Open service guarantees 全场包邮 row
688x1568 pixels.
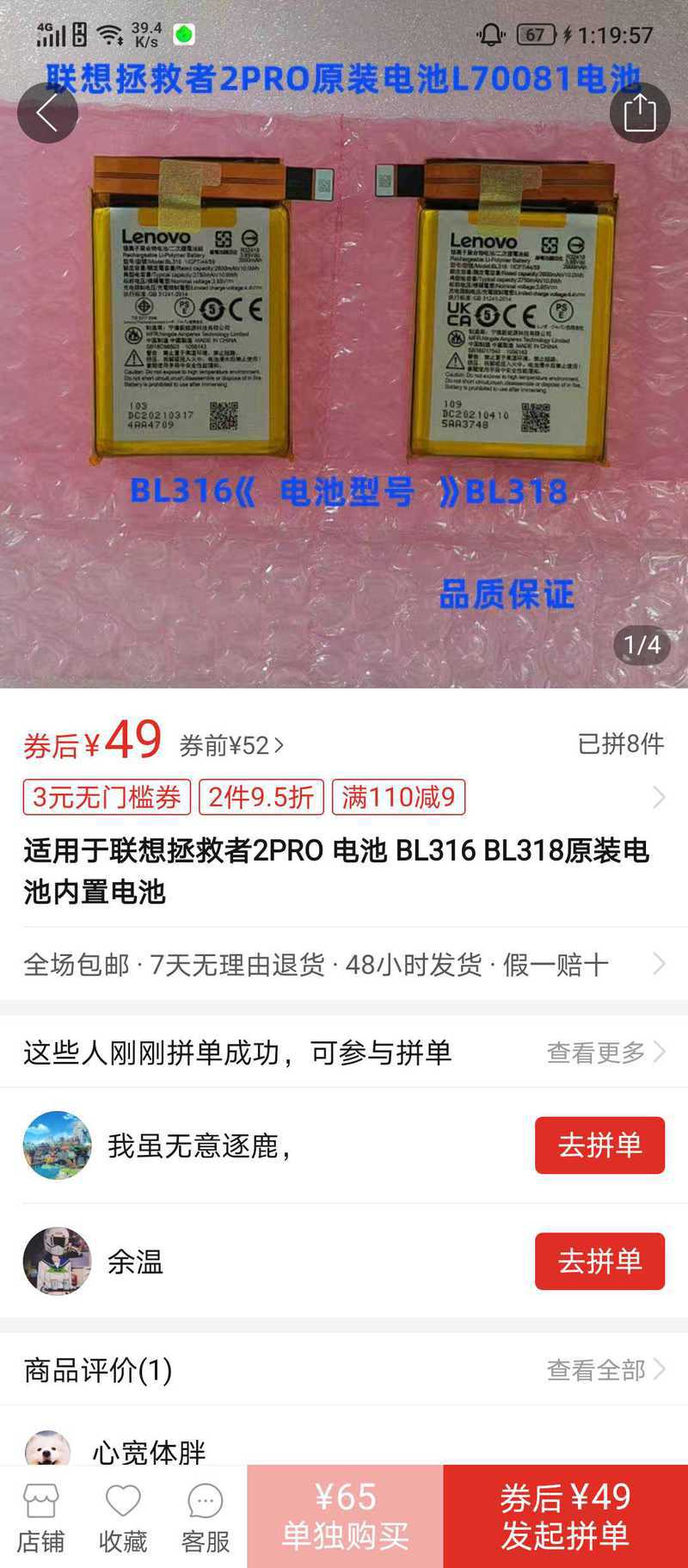(x=344, y=965)
